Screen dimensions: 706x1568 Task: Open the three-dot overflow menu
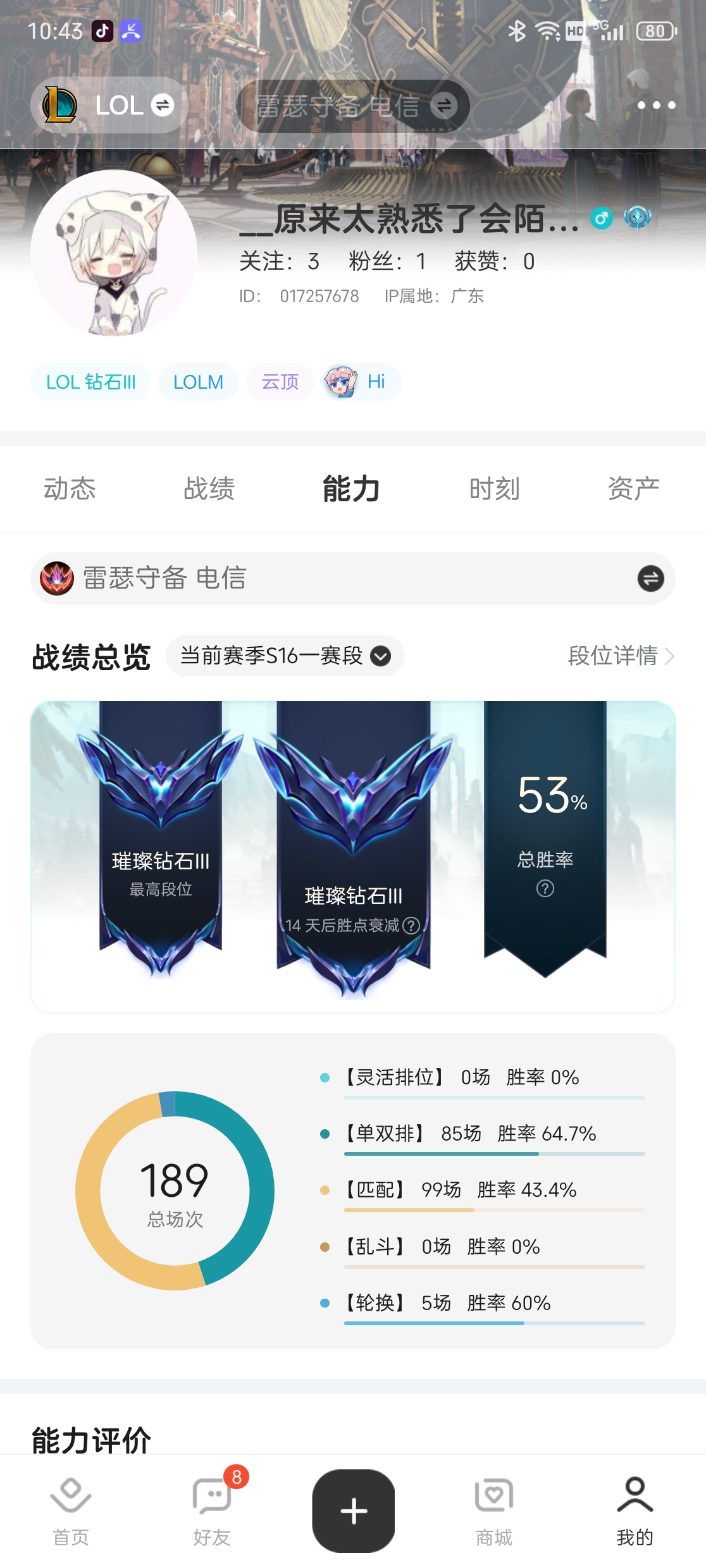656,105
